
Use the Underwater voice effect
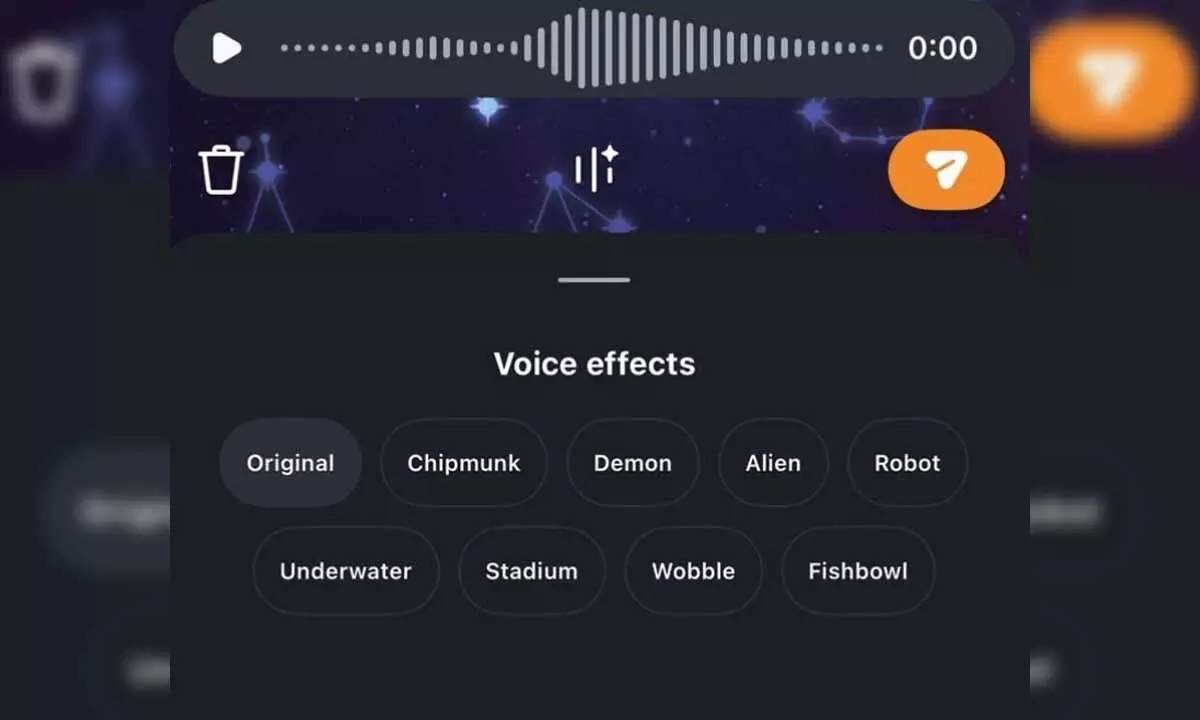click(346, 571)
